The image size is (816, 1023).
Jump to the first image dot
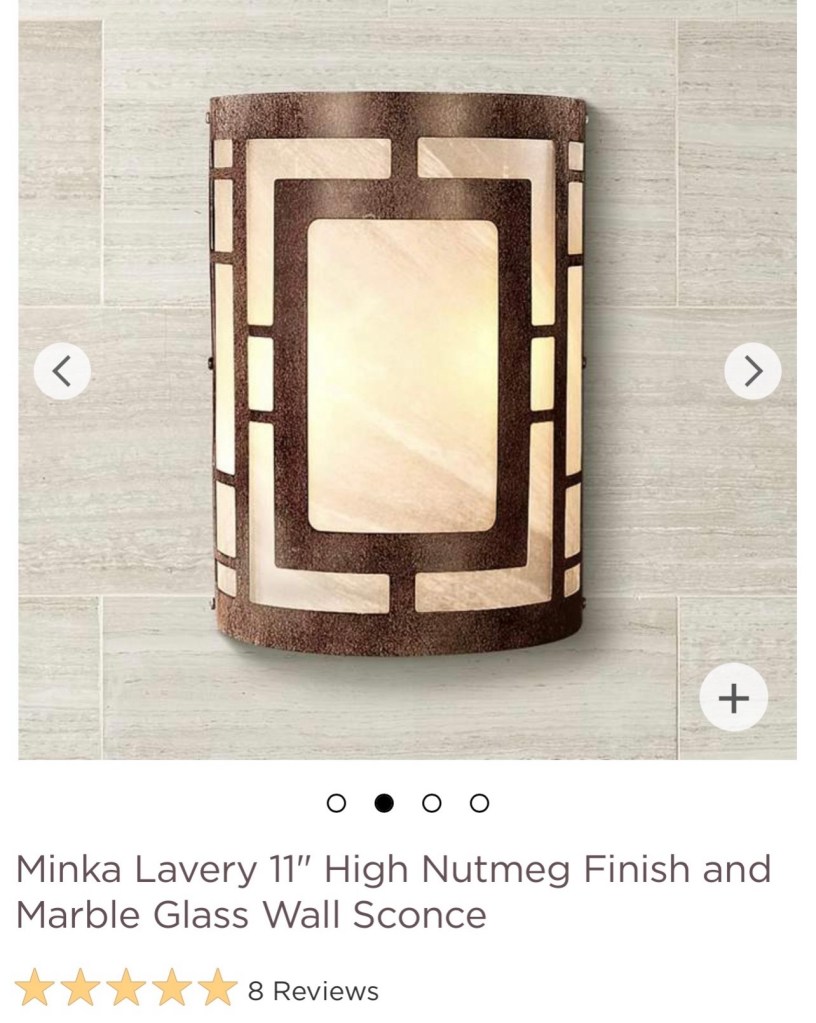tap(337, 803)
